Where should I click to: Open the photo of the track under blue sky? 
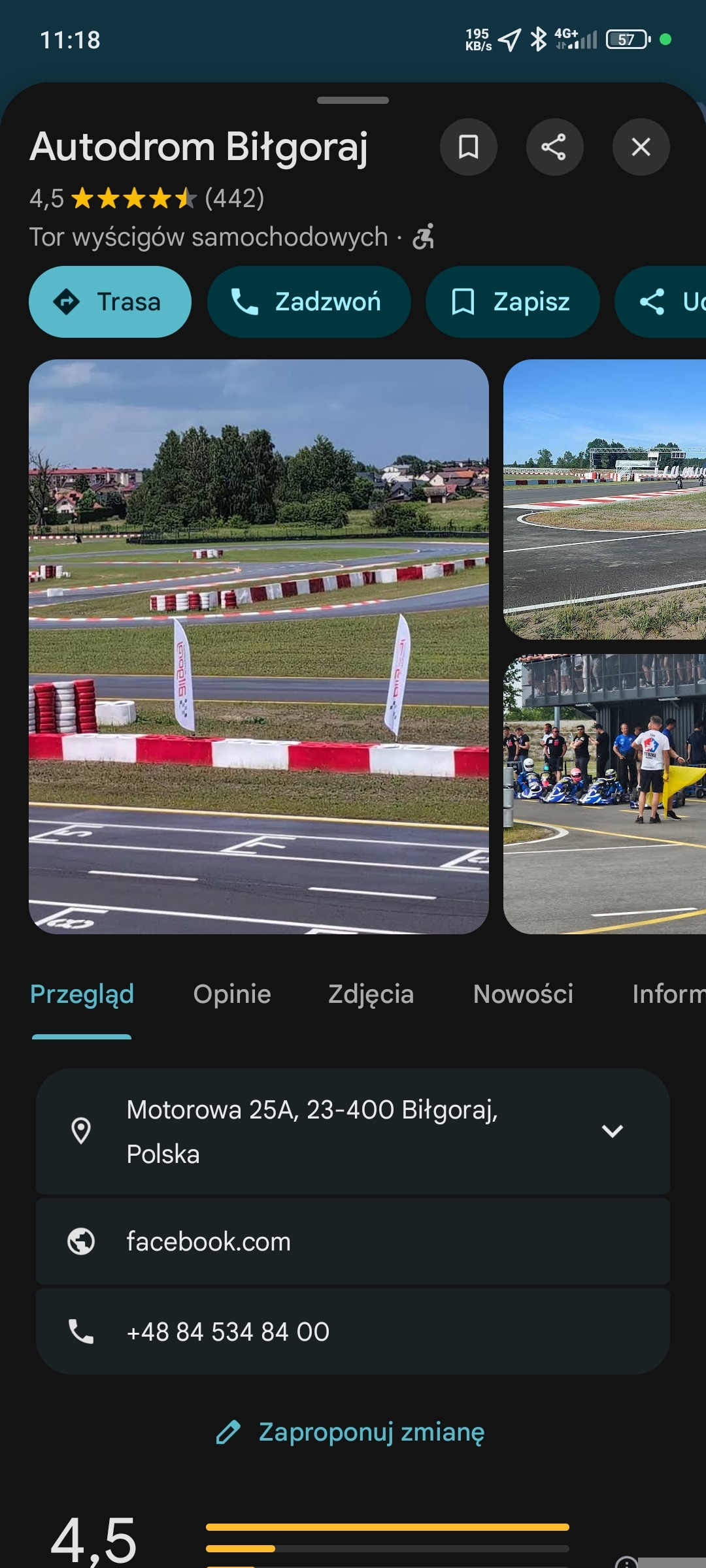click(x=605, y=499)
